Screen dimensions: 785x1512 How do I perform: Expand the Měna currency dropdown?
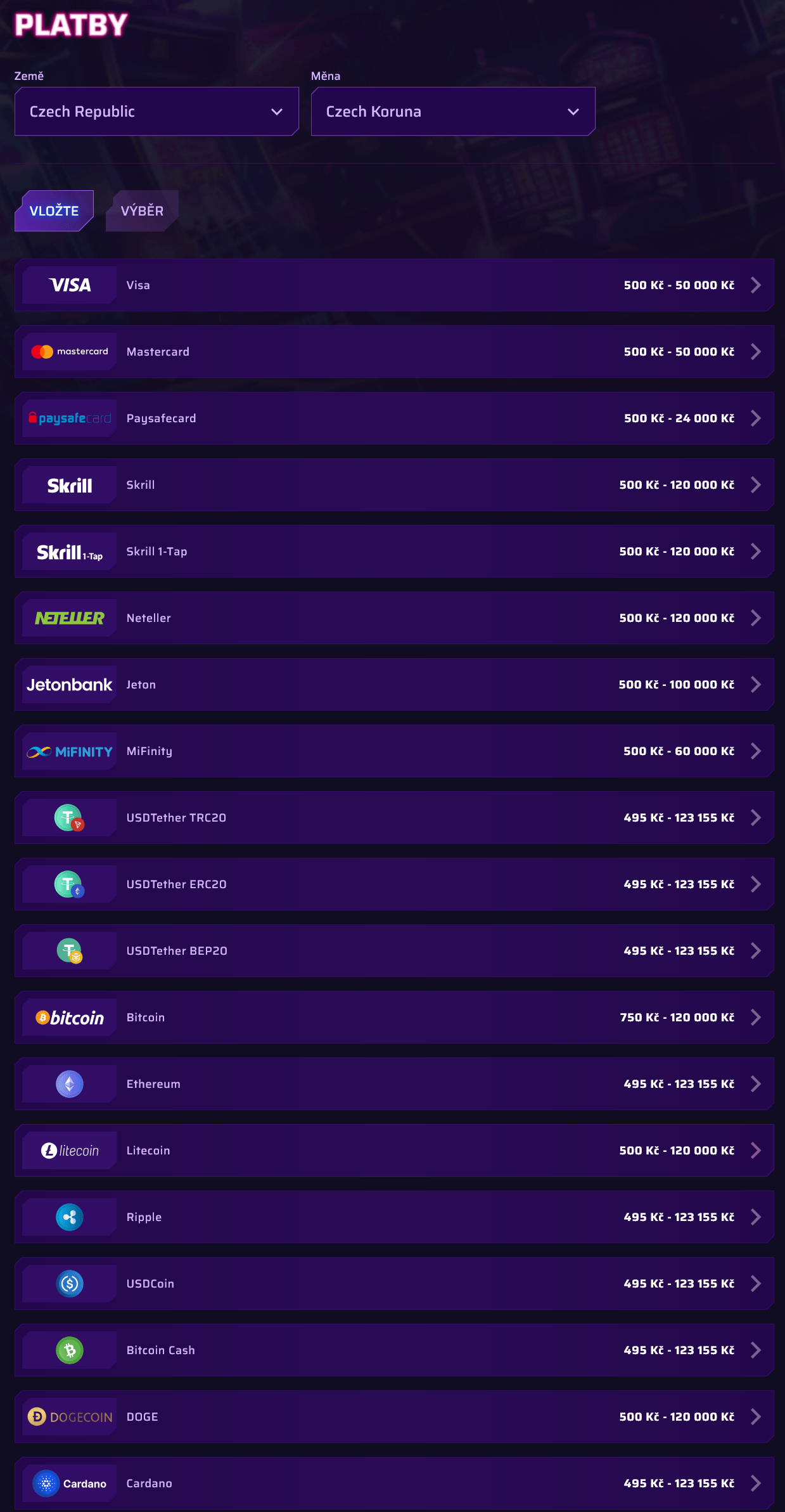tap(453, 112)
